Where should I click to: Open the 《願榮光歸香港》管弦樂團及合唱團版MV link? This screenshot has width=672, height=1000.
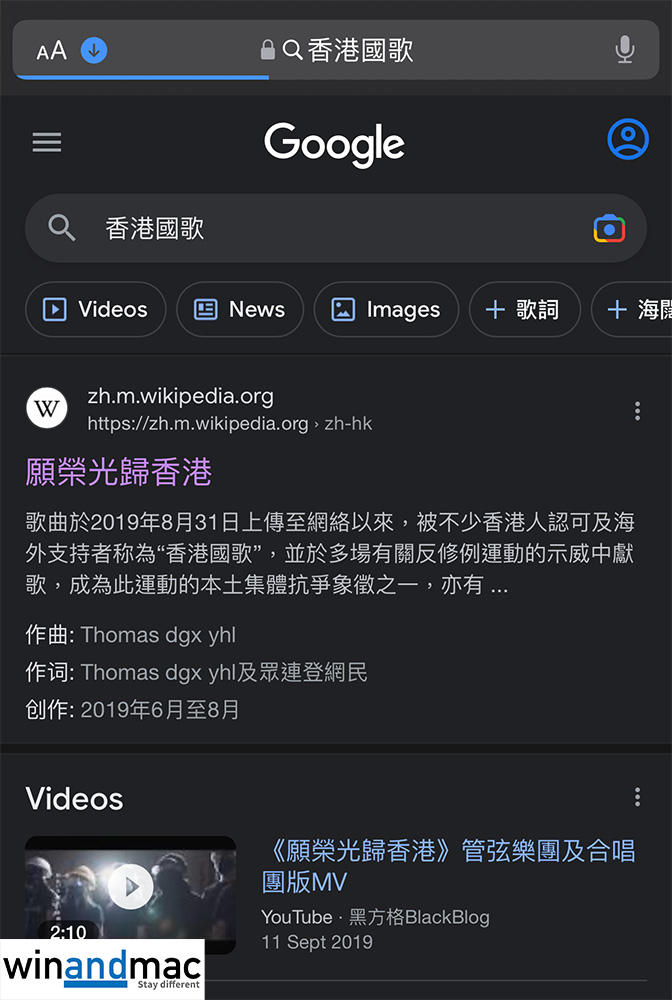click(x=448, y=866)
